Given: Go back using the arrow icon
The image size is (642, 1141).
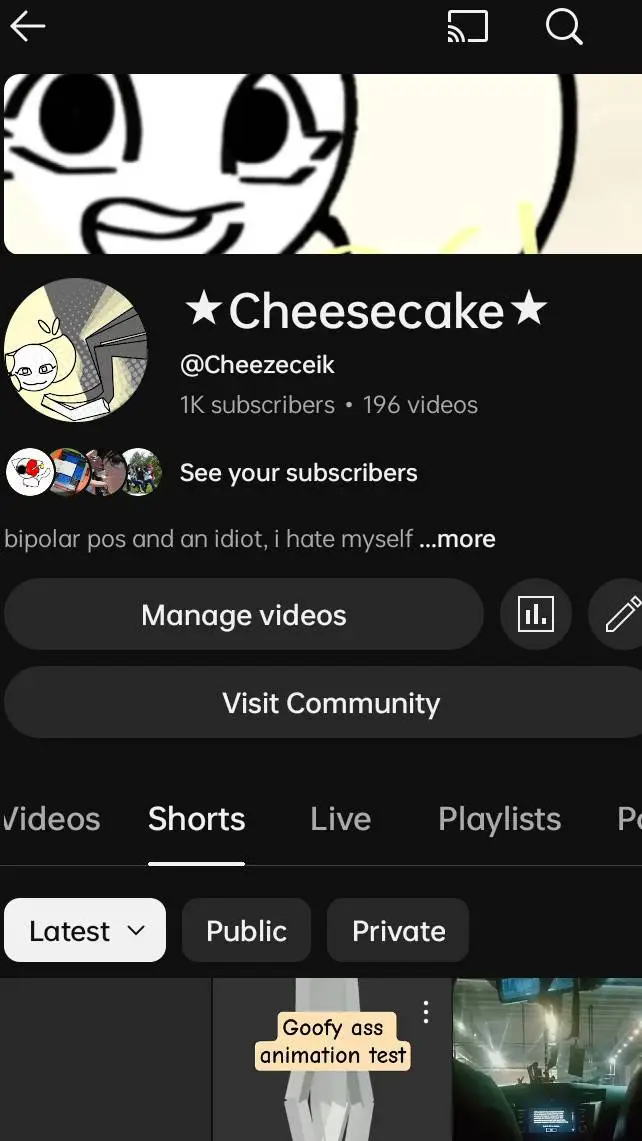Looking at the screenshot, I should coord(28,27).
